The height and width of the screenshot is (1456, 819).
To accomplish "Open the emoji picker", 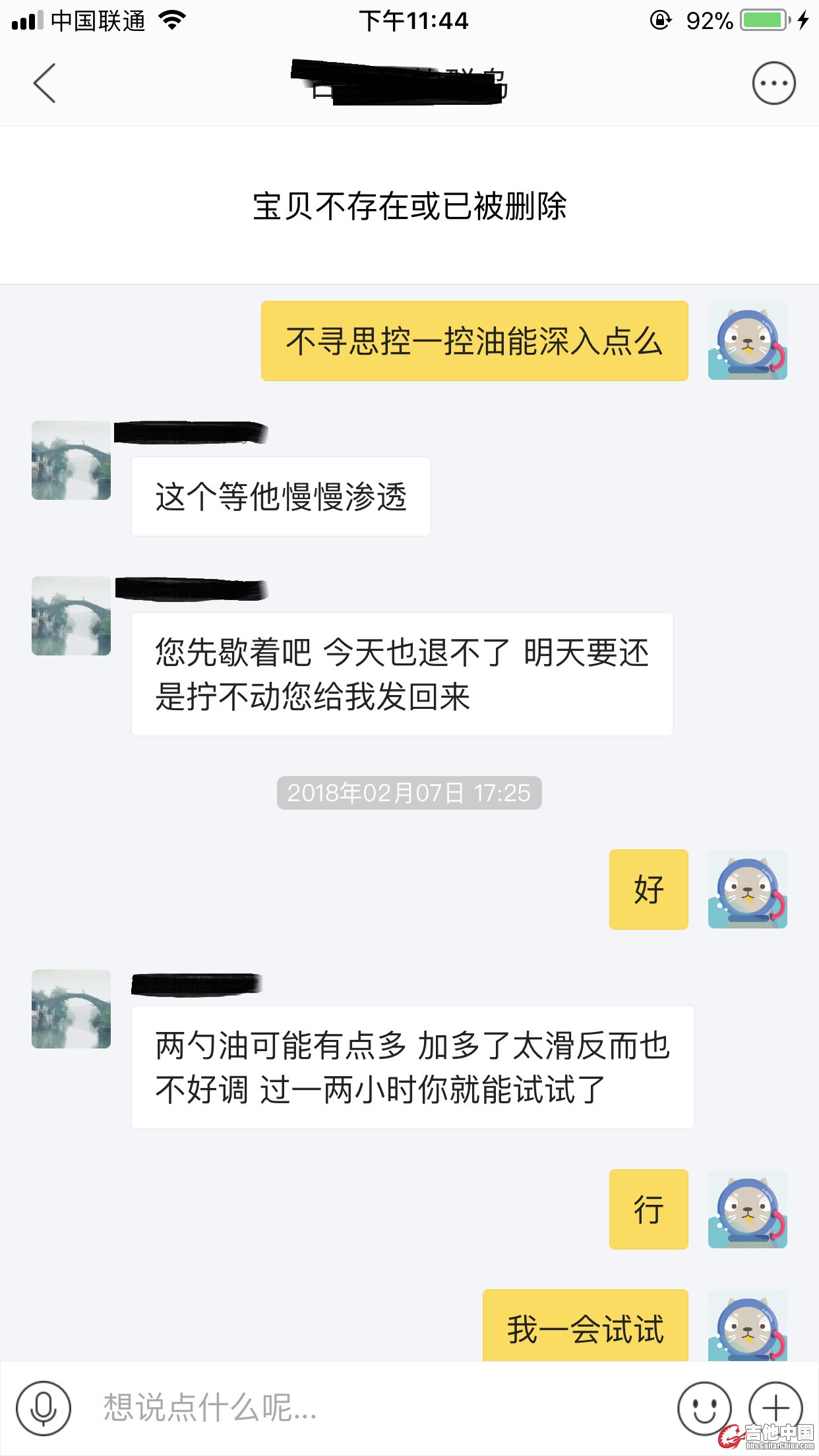I will click(704, 1408).
